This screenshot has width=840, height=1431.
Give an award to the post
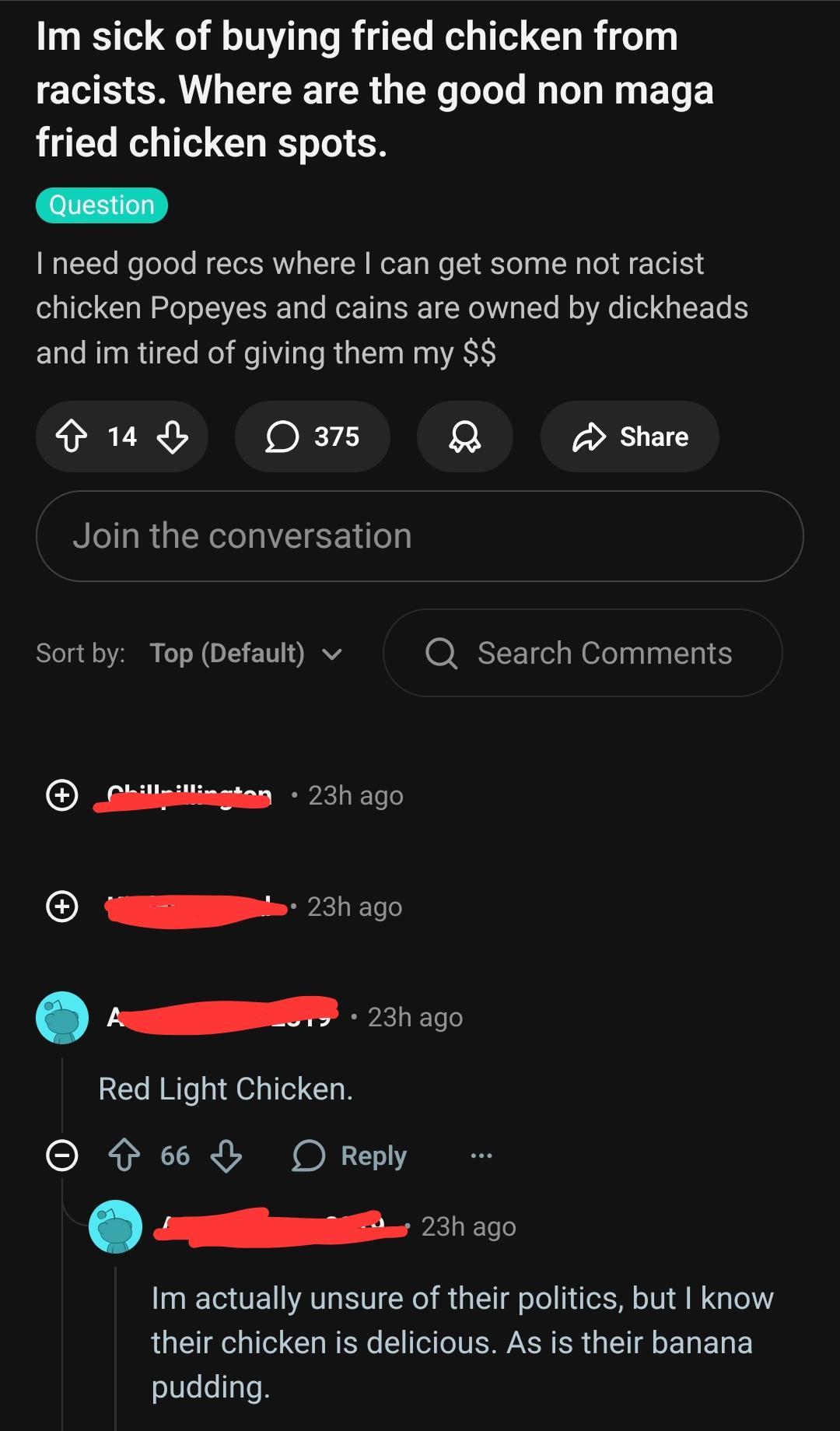tap(464, 437)
